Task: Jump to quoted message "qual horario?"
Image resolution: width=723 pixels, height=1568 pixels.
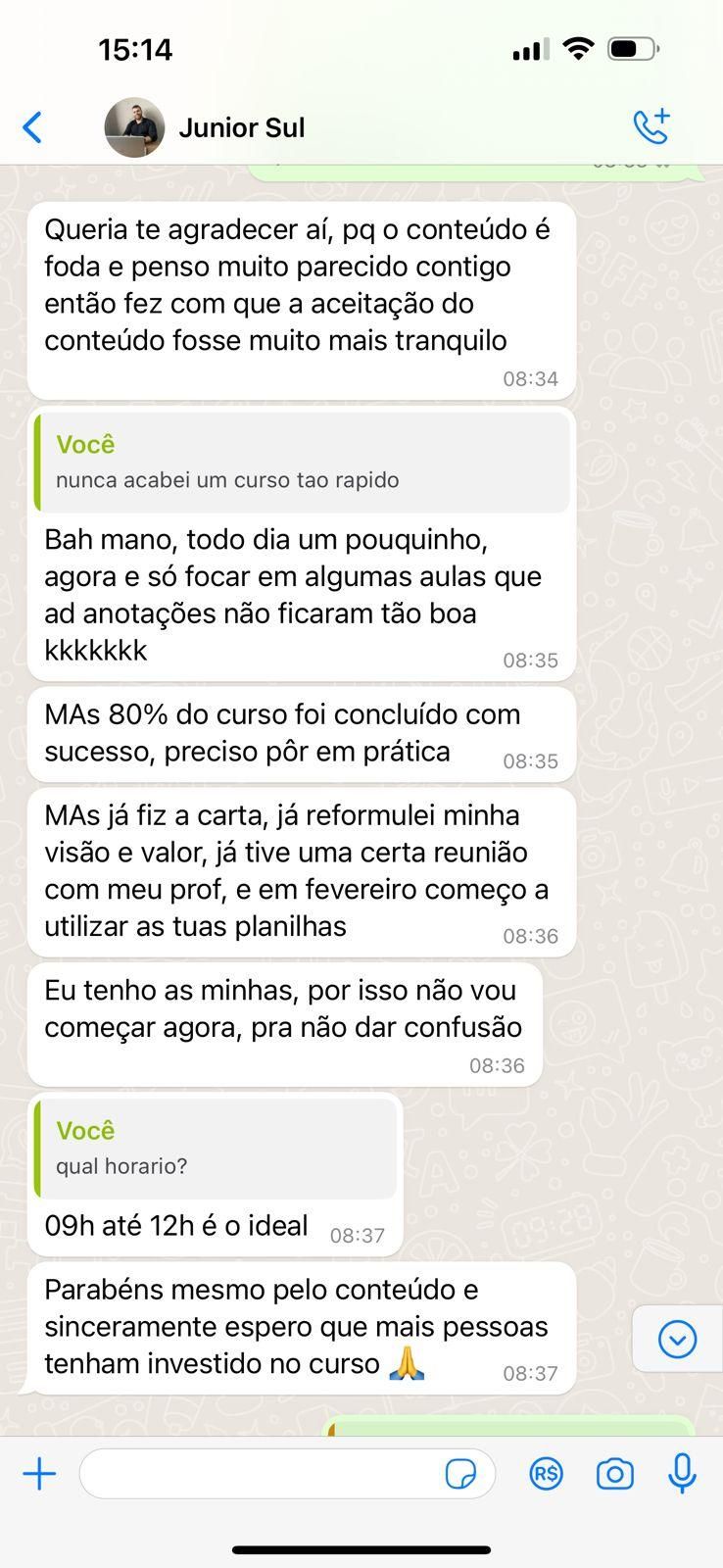Action: 216,1149
